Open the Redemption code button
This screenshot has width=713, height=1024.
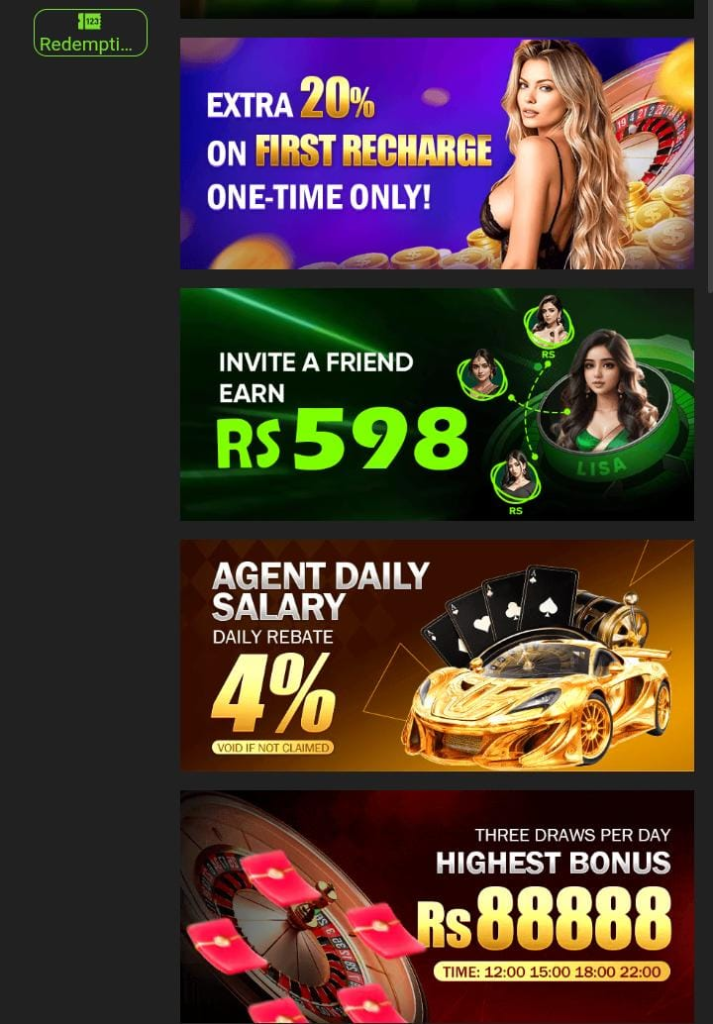click(90, 33)
